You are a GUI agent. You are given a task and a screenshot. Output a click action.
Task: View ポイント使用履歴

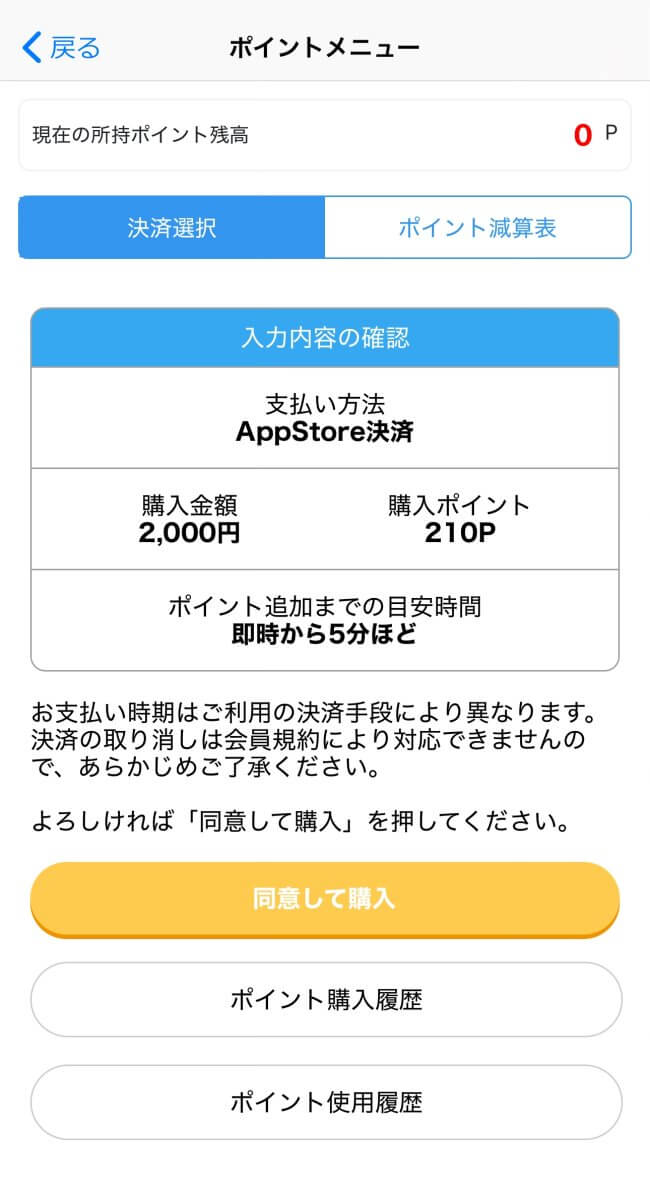click(x=326, y=1102)
